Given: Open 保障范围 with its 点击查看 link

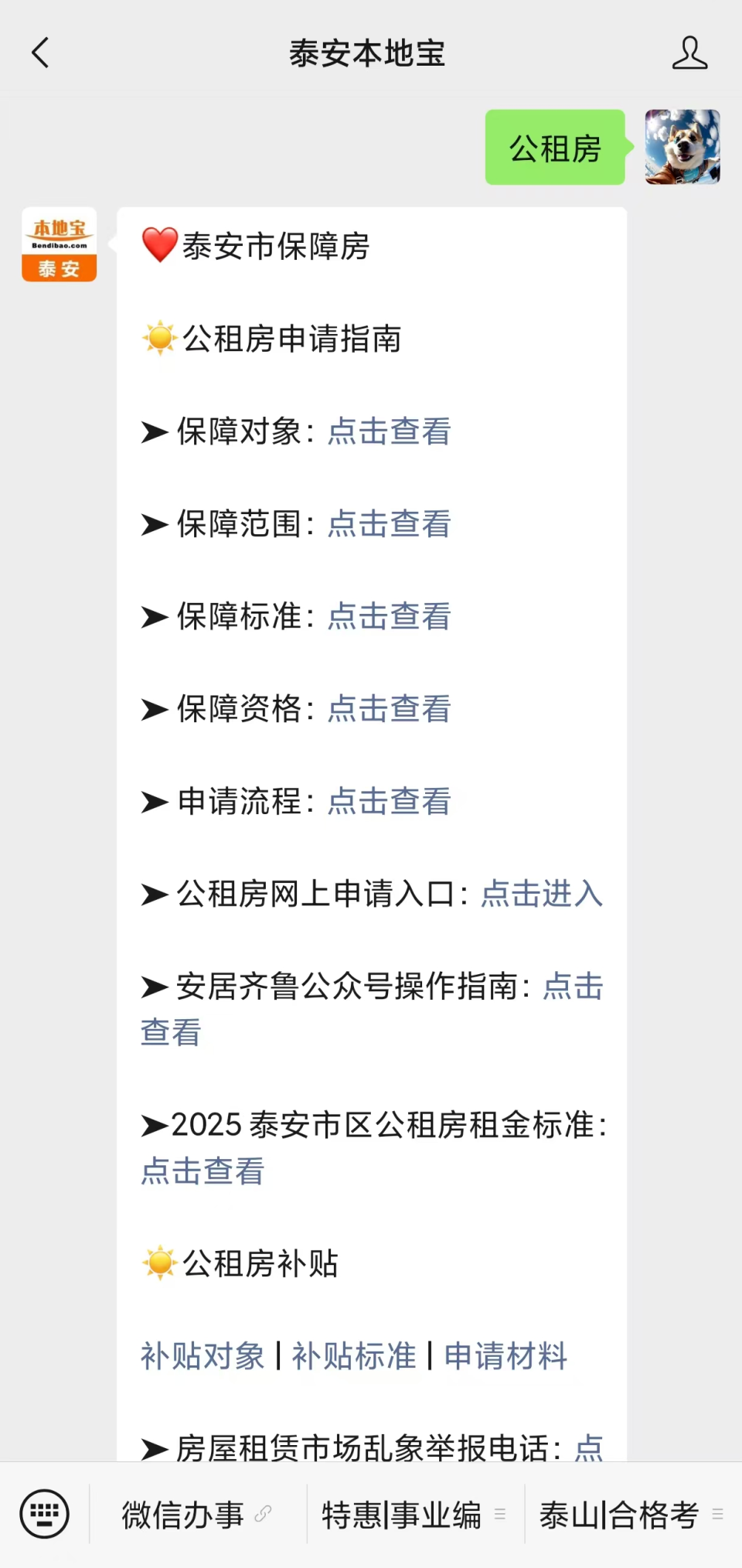Looking at the screenshot, I should click(x=387, y=525).
